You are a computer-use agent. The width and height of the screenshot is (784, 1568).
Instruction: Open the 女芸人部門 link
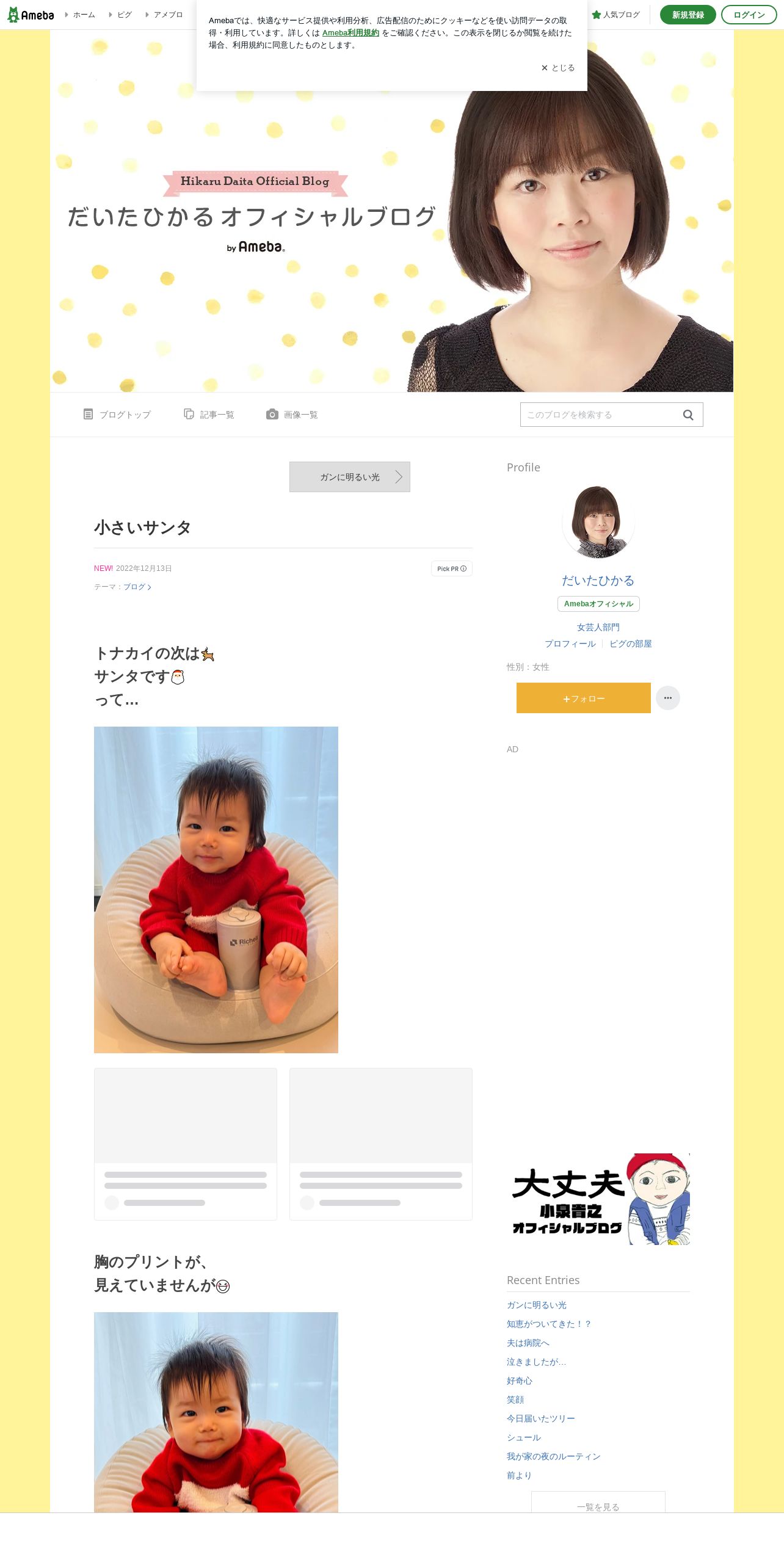pyautogui.click(x=598, y=627)
